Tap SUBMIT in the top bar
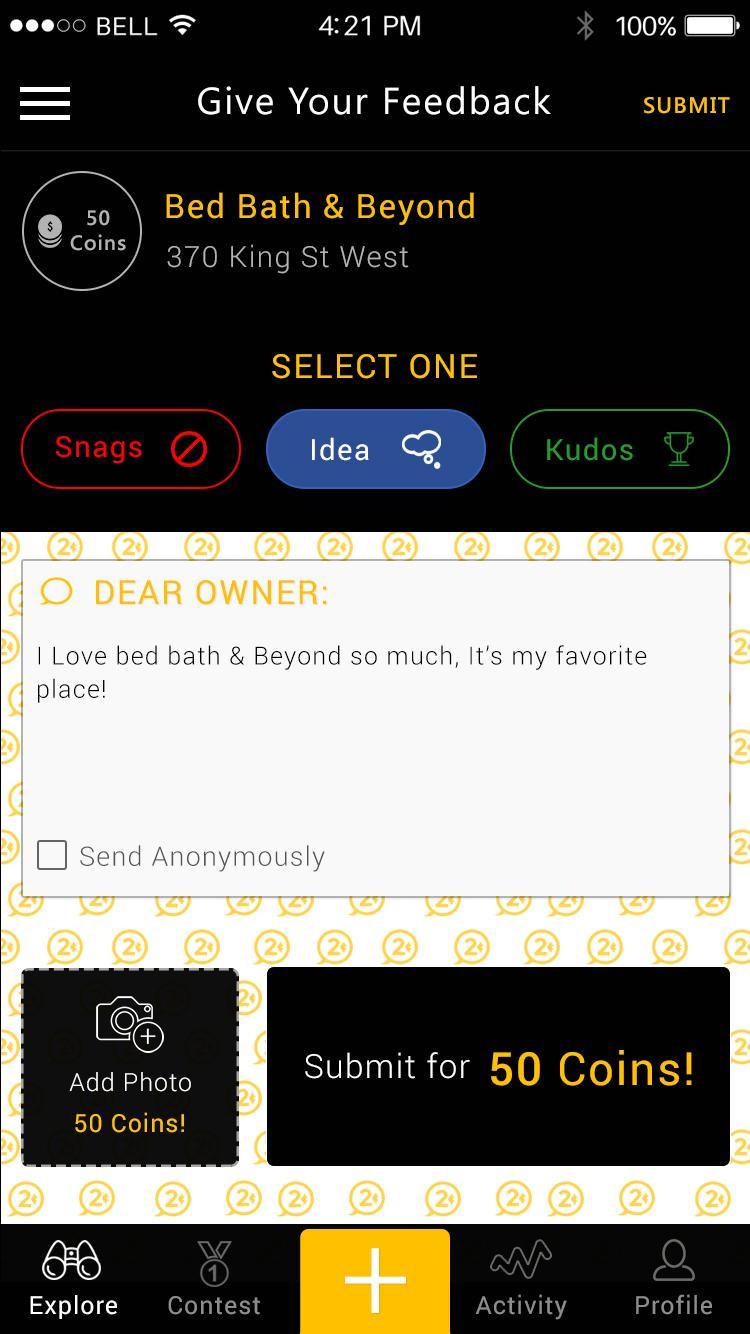The height and width of the screenshot is (1334, 750). coord(685,105)
